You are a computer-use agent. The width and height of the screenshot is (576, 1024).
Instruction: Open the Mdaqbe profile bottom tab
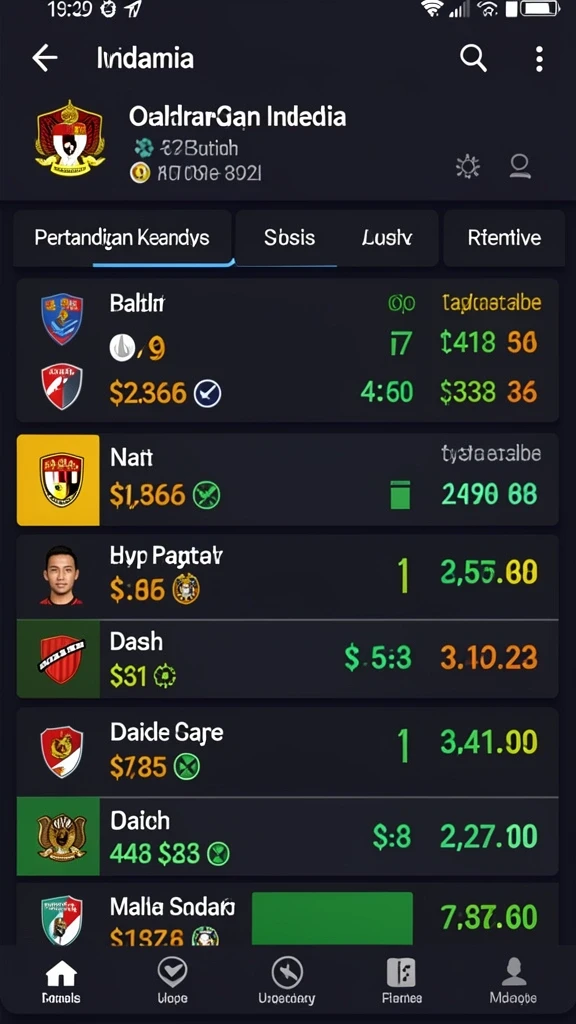click(x=513, y=982)
